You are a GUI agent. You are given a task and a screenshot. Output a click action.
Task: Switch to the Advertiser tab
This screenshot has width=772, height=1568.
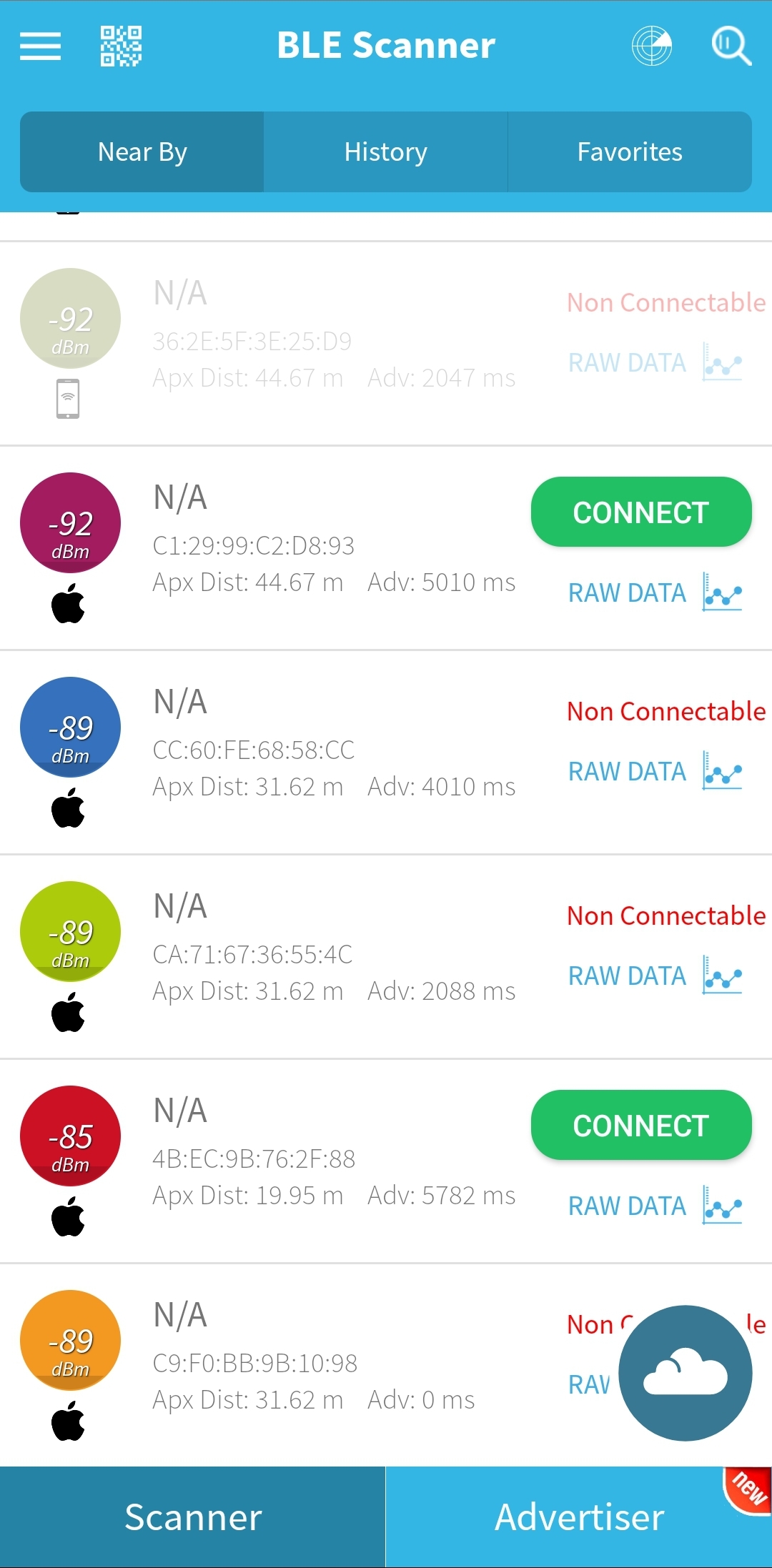coord(579,1517)
